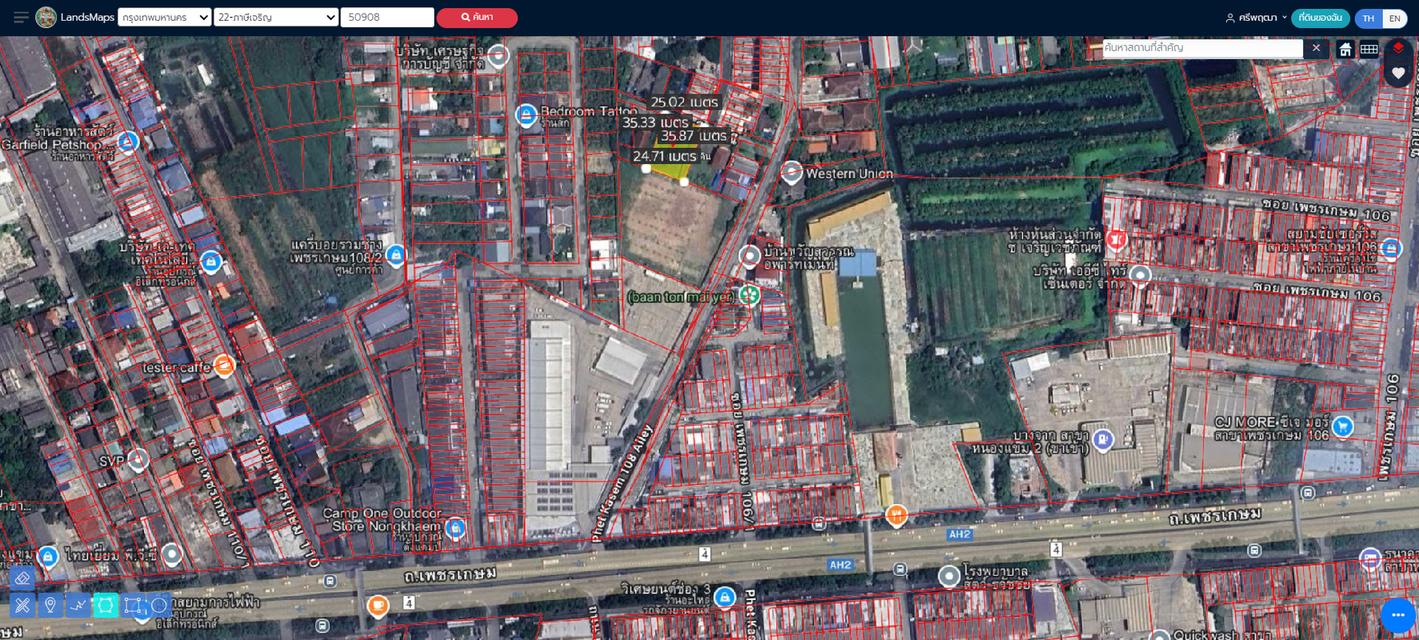Open the hamburger menu beside LandsMaps
The width and height of the screenshot is (1419, 640).
click(20, 17)
